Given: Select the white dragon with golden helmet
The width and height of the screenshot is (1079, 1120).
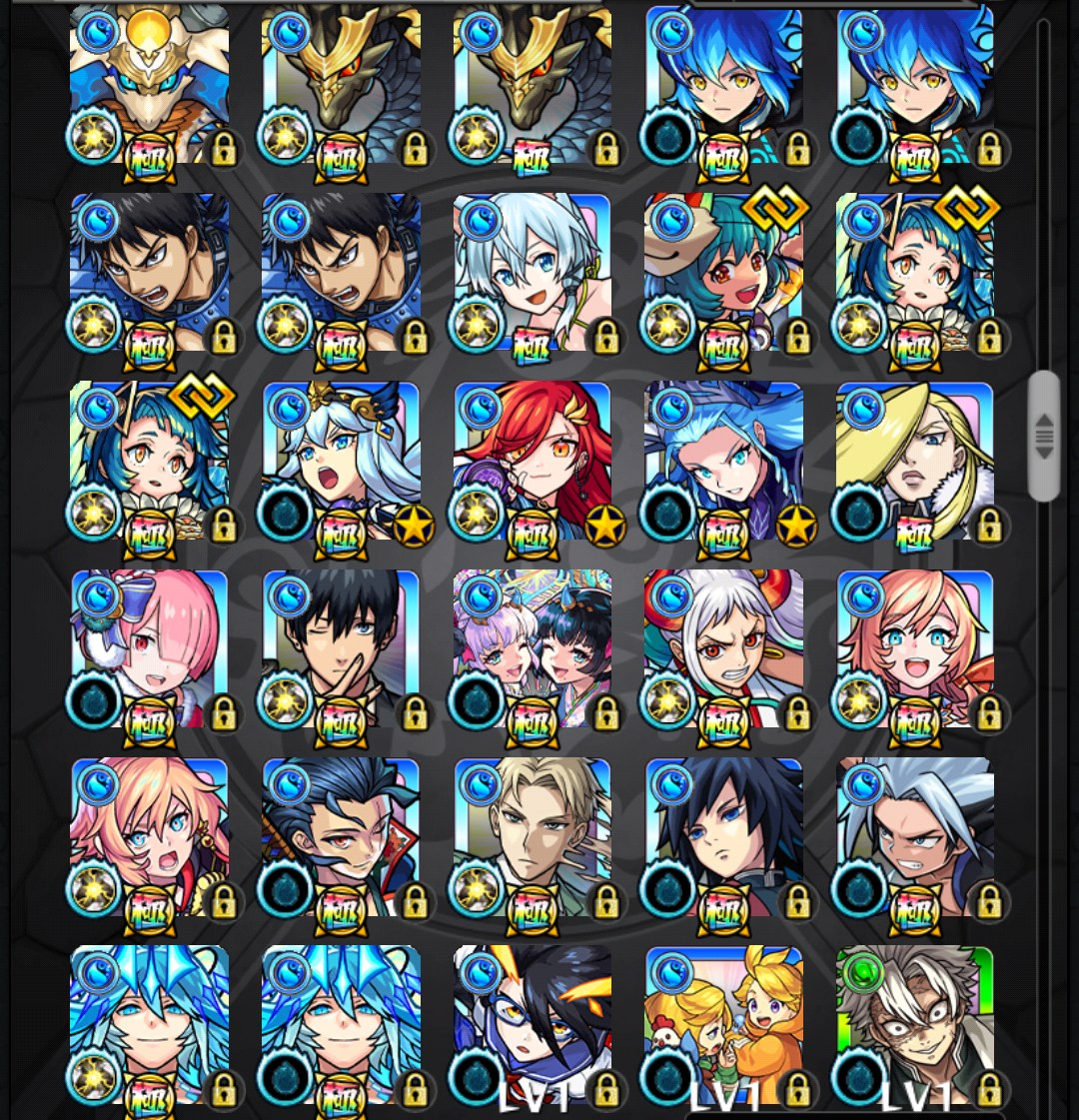Looking at the screenshot, I should tap(150, 85).
